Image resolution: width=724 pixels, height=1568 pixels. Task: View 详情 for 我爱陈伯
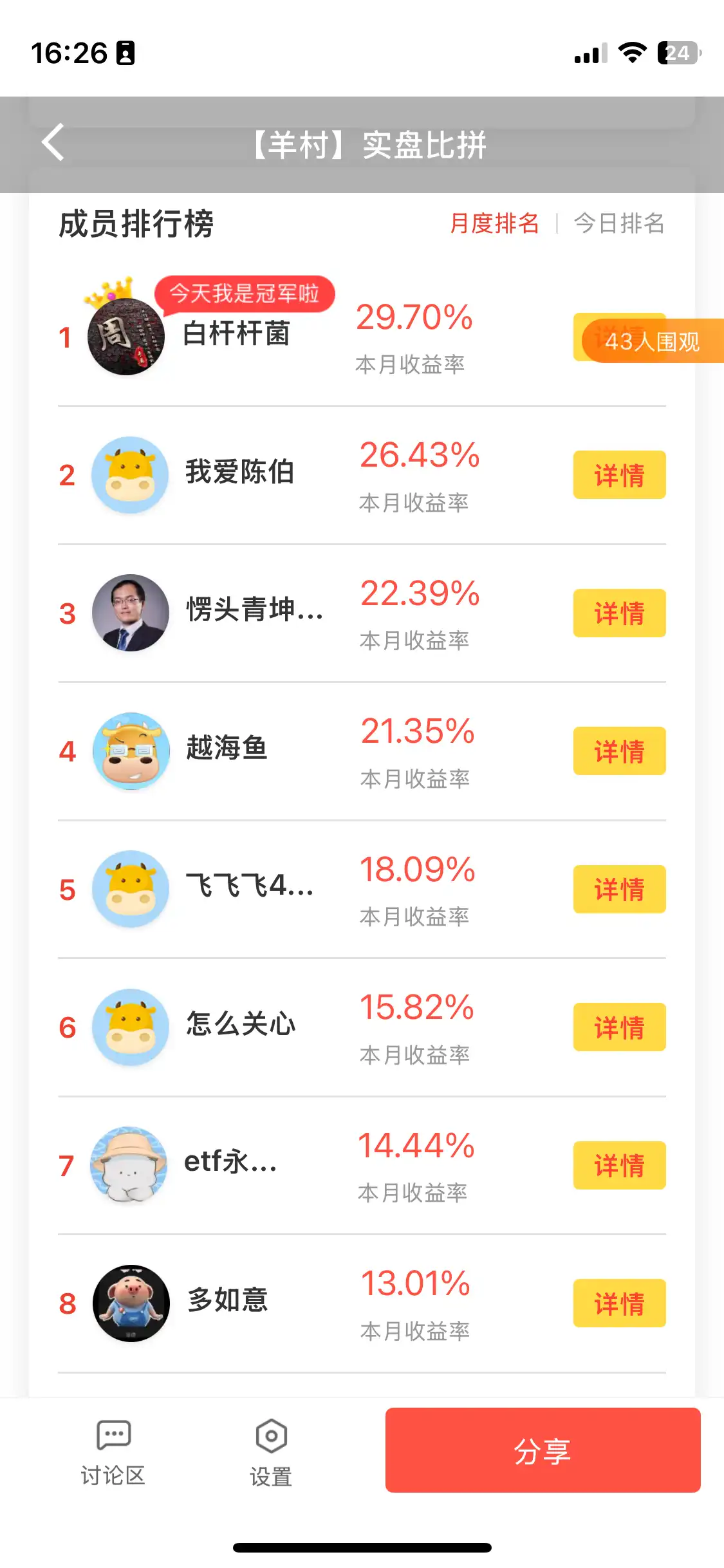(x=619, y=475)
